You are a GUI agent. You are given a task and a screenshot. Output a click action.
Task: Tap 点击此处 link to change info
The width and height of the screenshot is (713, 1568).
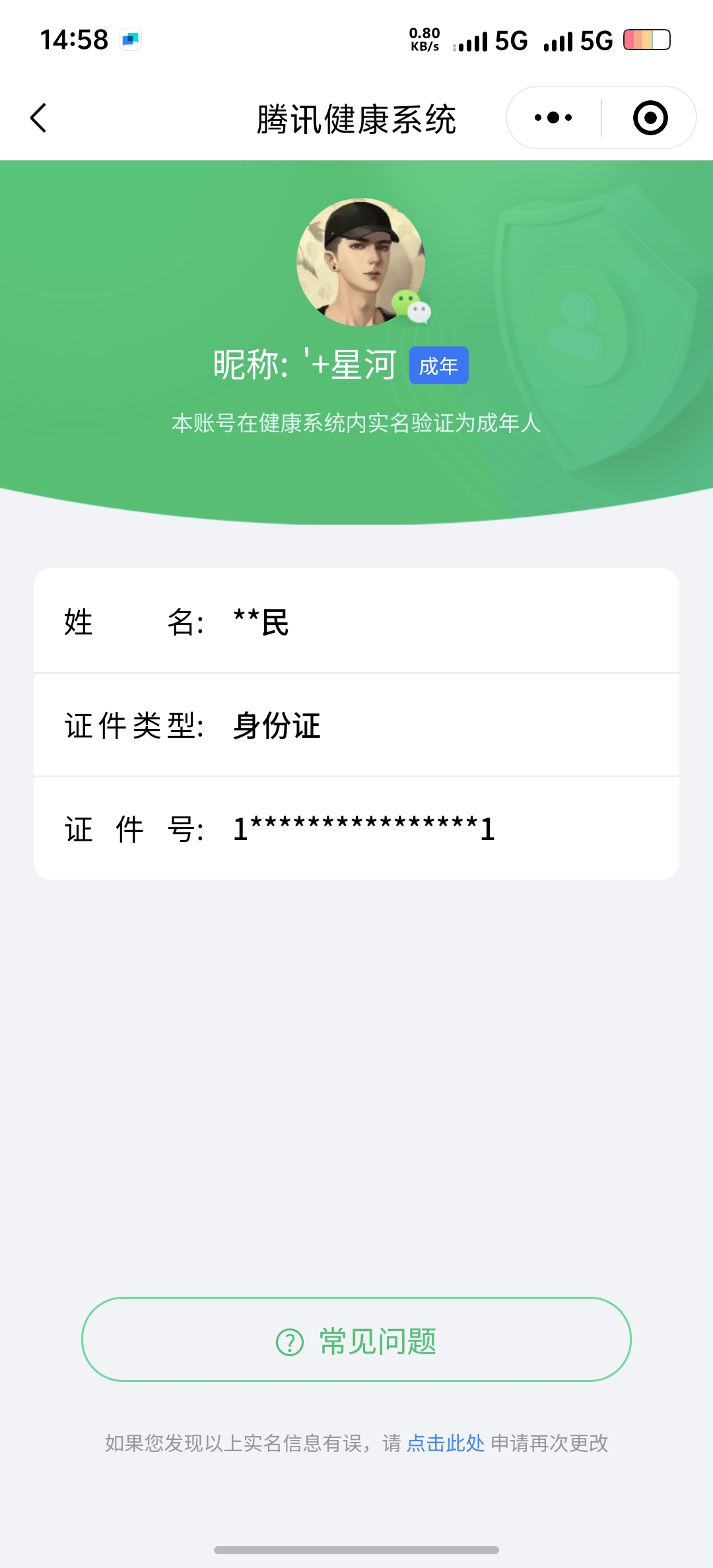[x=446, y=1443]
